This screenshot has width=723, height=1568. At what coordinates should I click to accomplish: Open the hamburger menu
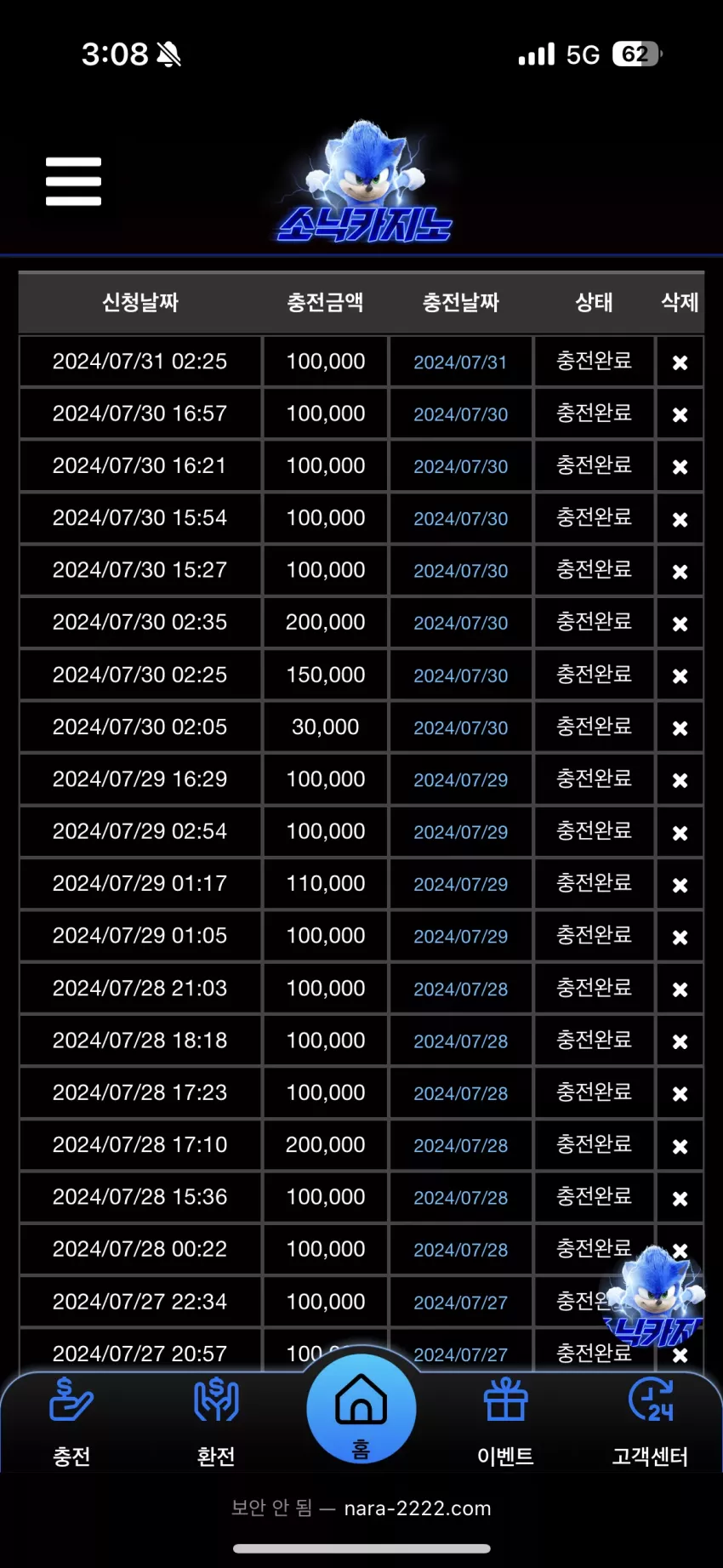point(73,181)
